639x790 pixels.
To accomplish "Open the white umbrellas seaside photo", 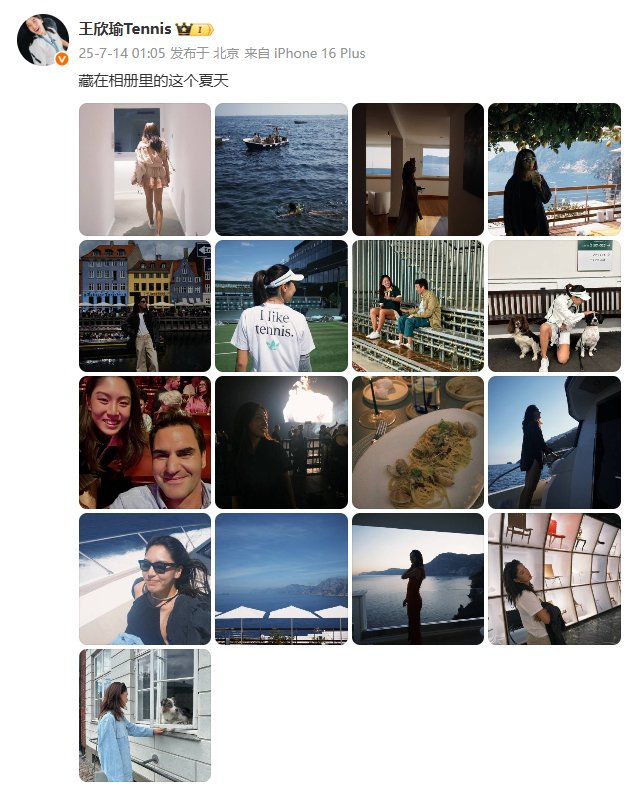I will click(281, 578).
